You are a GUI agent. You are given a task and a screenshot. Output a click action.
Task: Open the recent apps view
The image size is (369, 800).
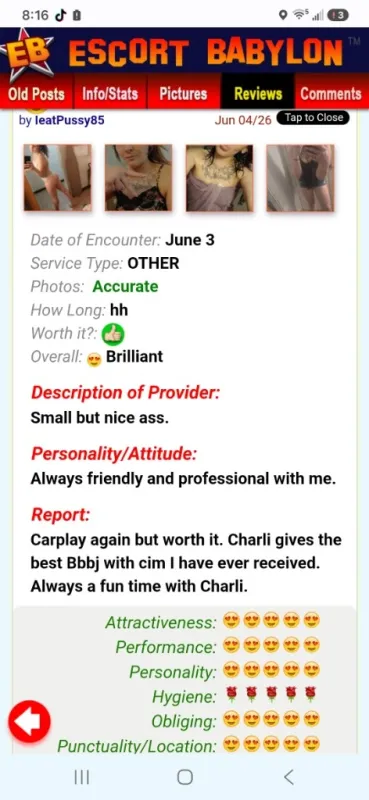coord(82,777)
